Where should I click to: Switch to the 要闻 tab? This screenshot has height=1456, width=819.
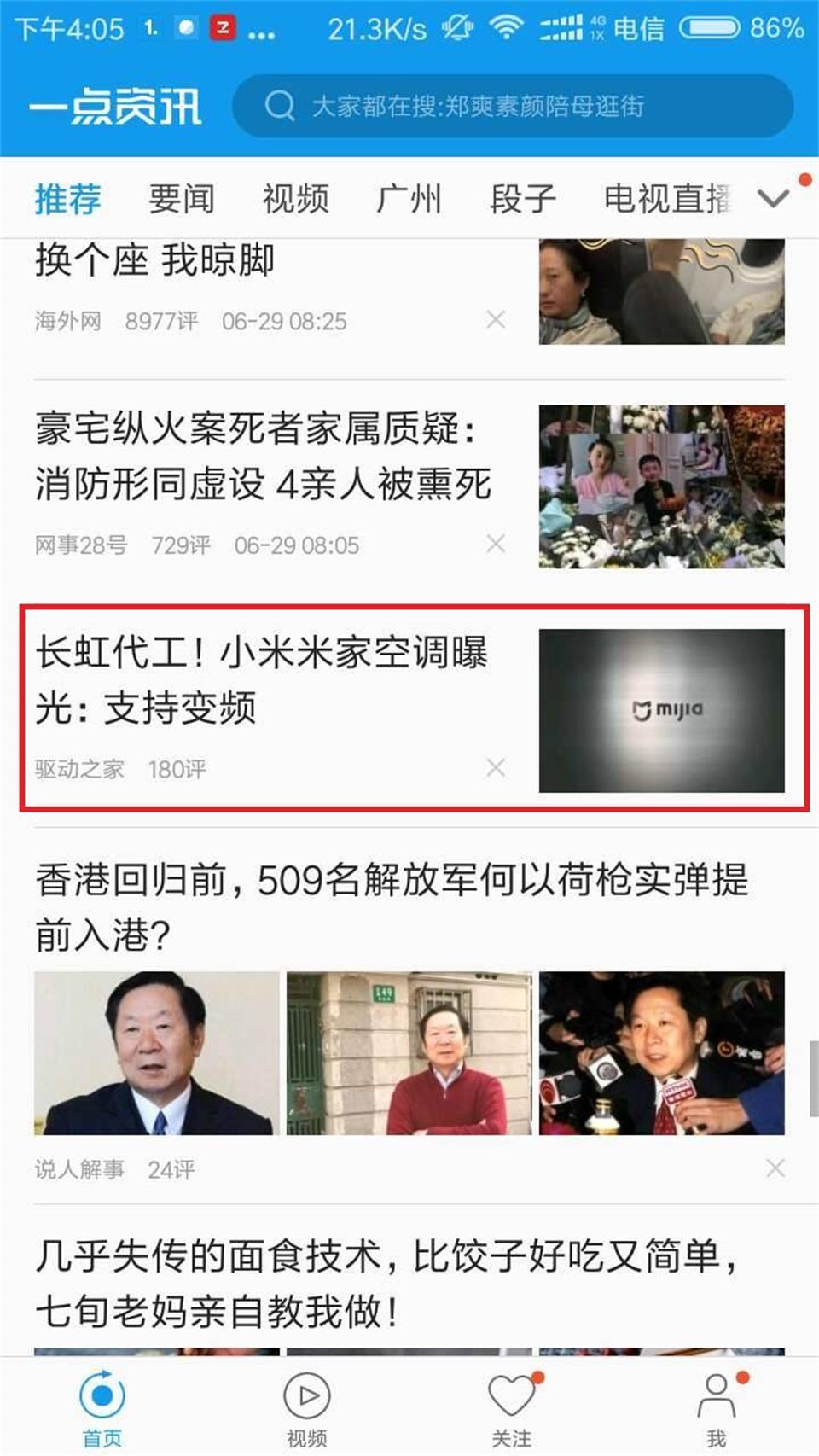[x=181, y=199]
